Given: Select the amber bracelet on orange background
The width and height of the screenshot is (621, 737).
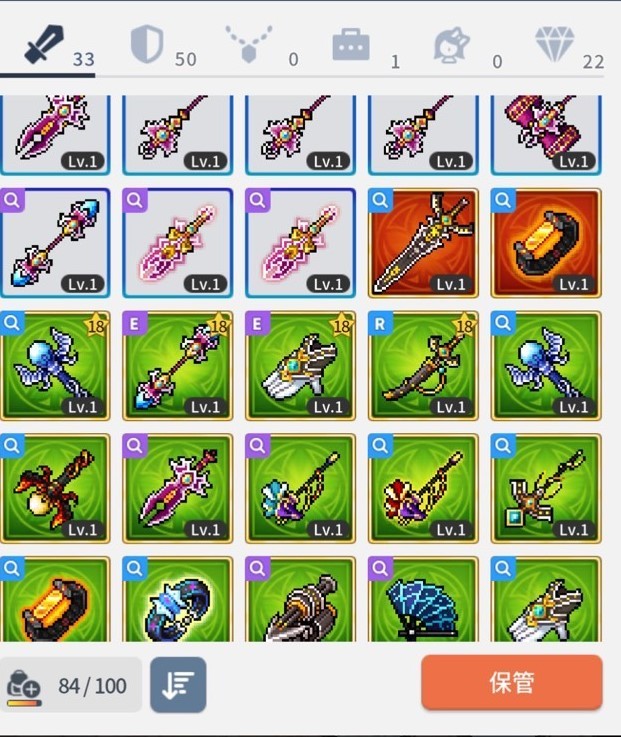Looking at the screenshot, I should tap(546, 243).
